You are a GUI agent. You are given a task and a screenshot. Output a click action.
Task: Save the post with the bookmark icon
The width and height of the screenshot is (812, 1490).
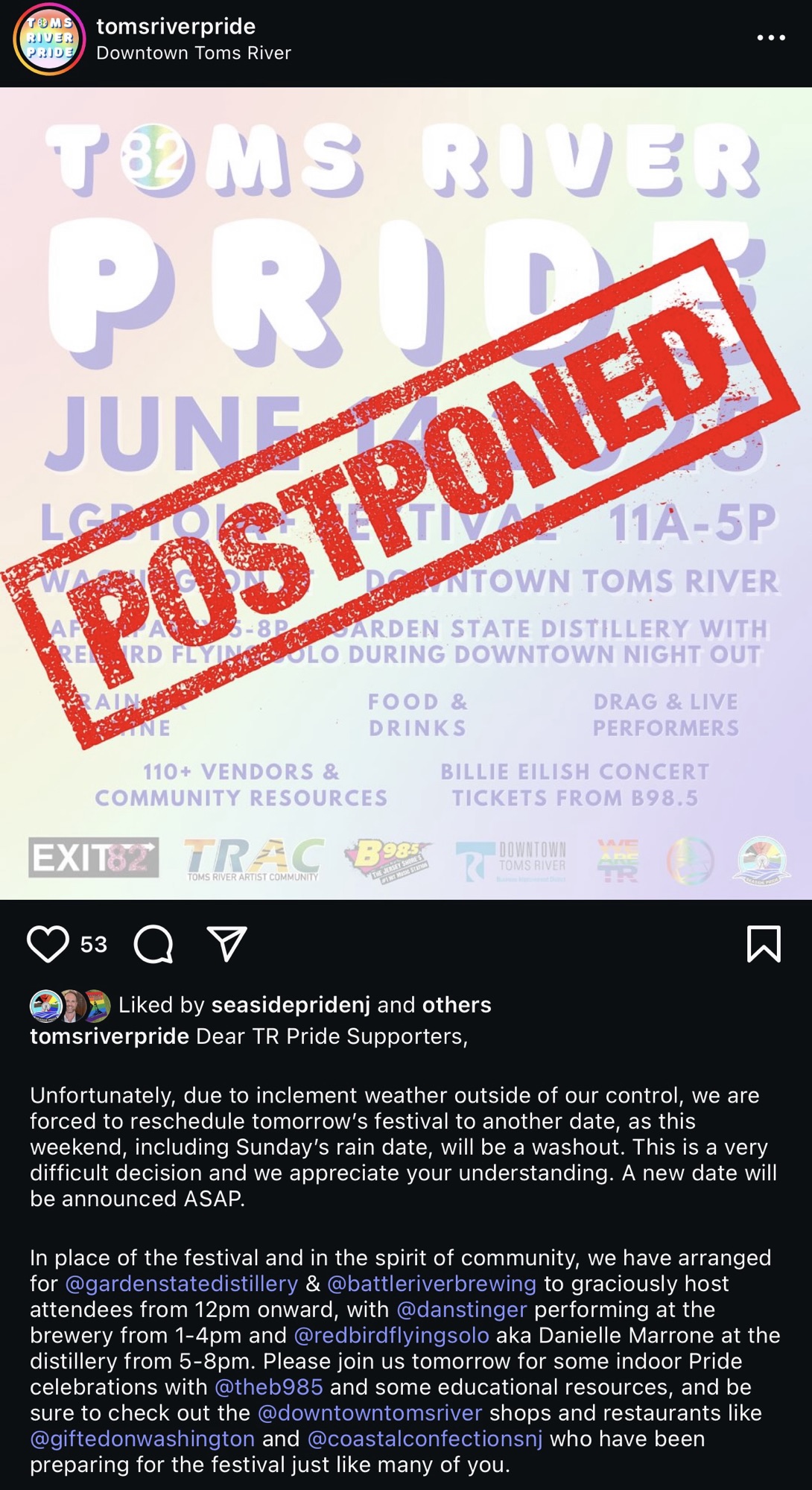coord(764,944)
